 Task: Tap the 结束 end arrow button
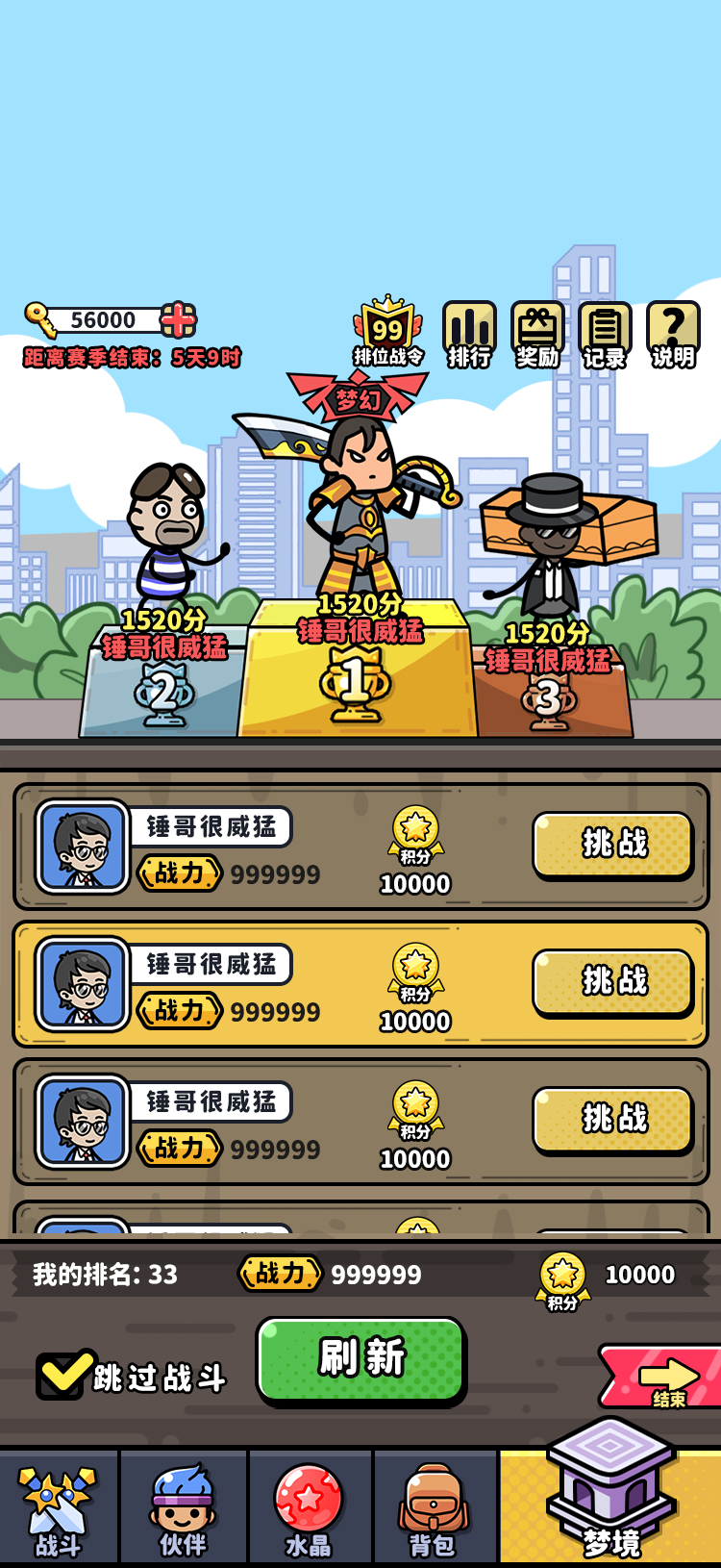[x=663, y=1378]
